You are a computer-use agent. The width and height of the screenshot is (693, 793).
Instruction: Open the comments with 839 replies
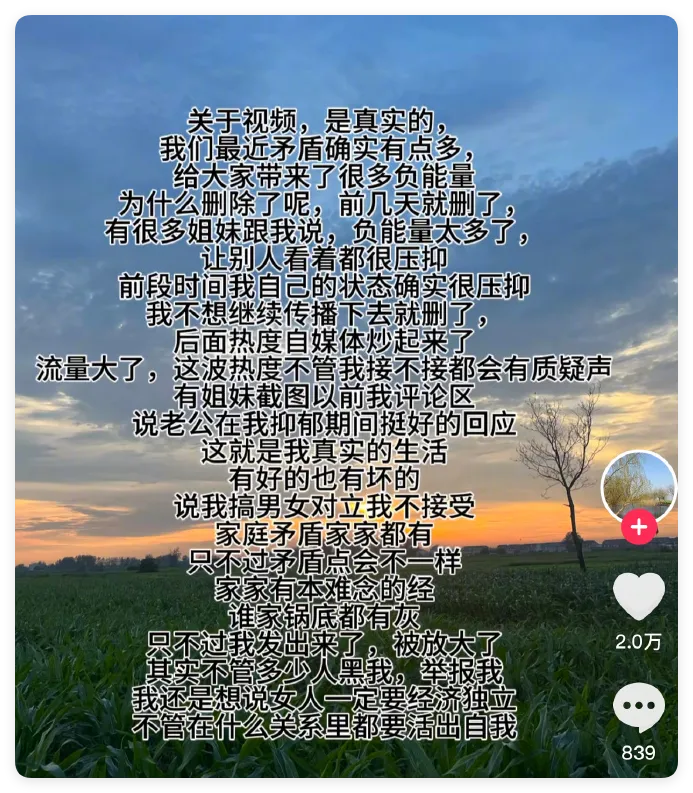point(638,709)
